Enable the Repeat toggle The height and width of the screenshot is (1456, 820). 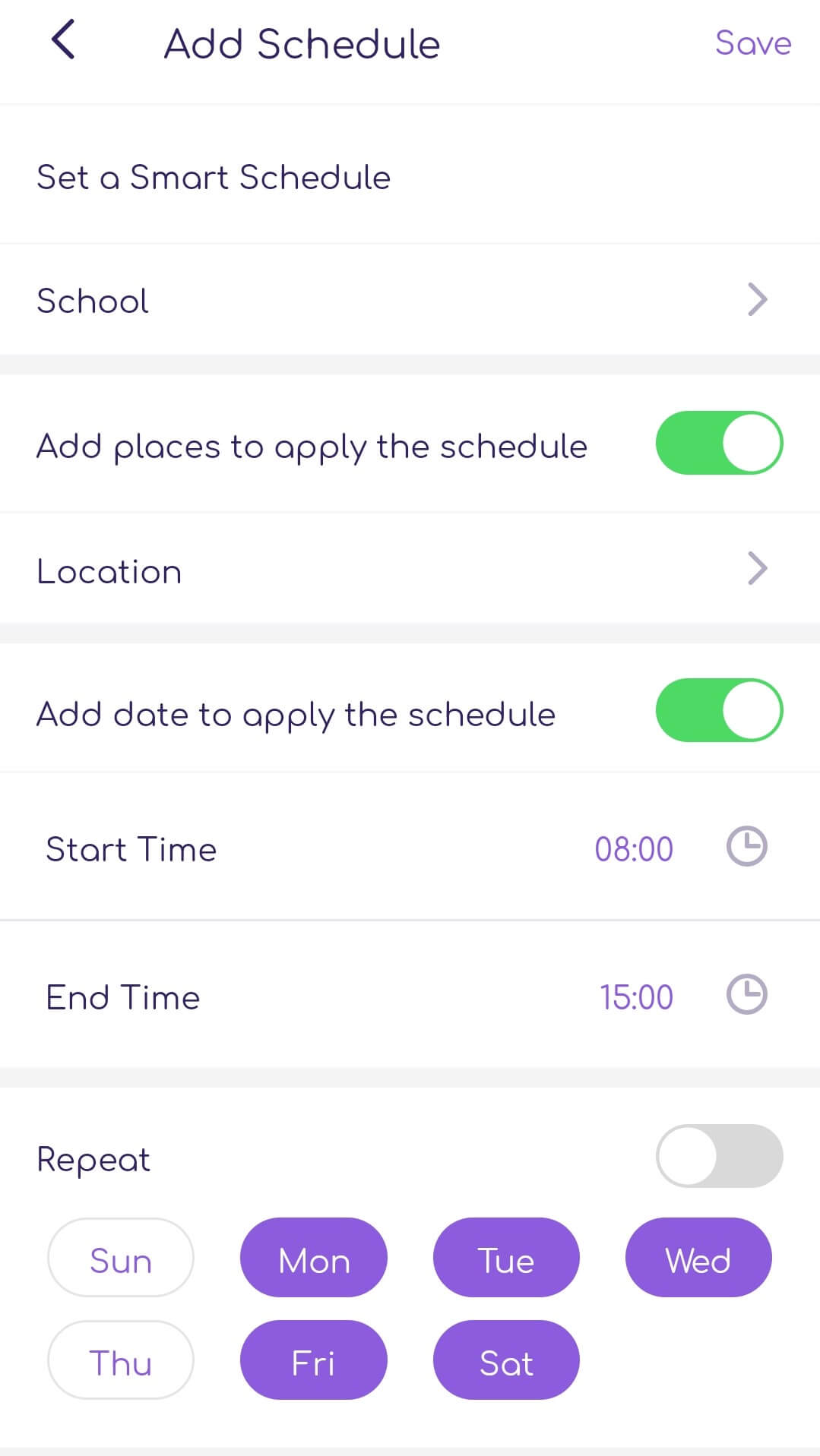pos(719,1155)
